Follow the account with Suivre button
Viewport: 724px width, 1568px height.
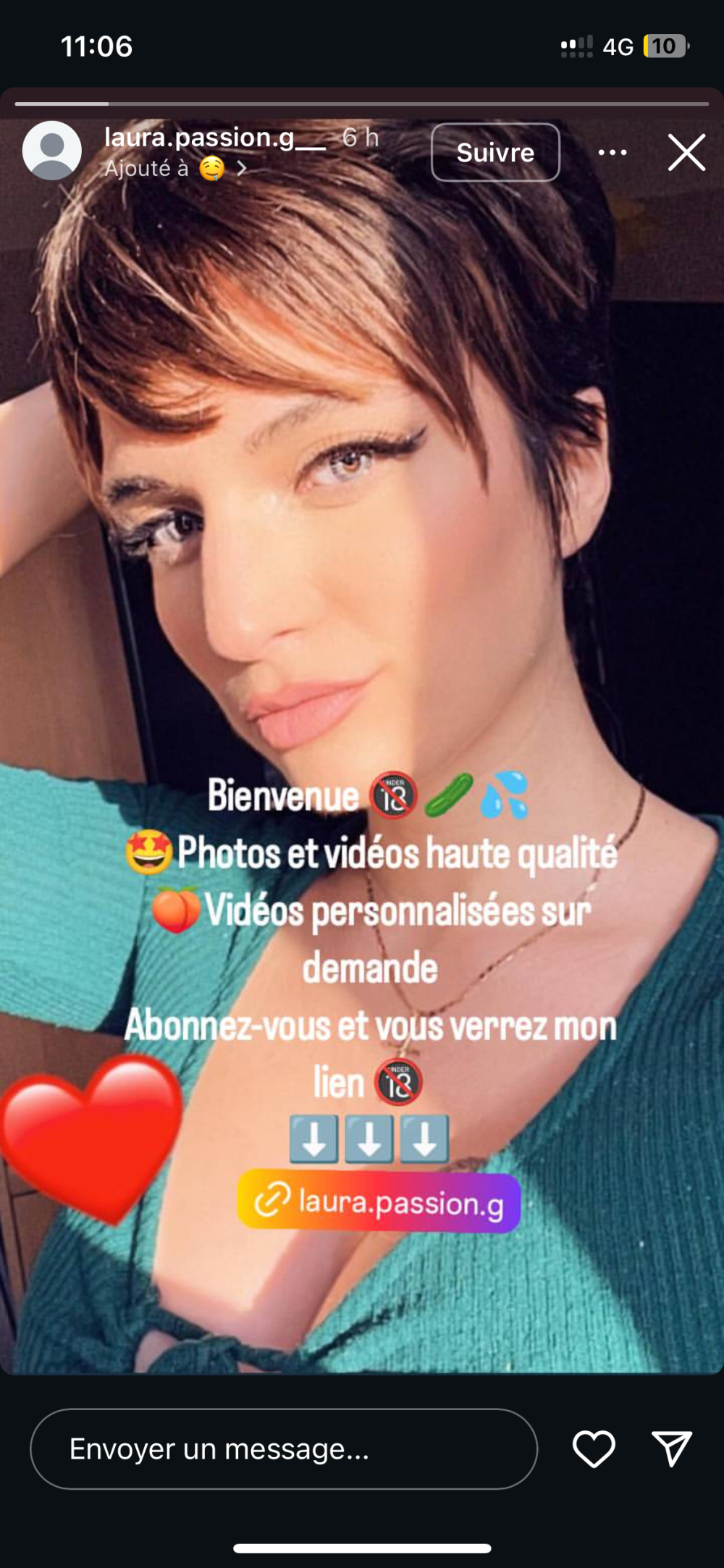tap(495, 152)
